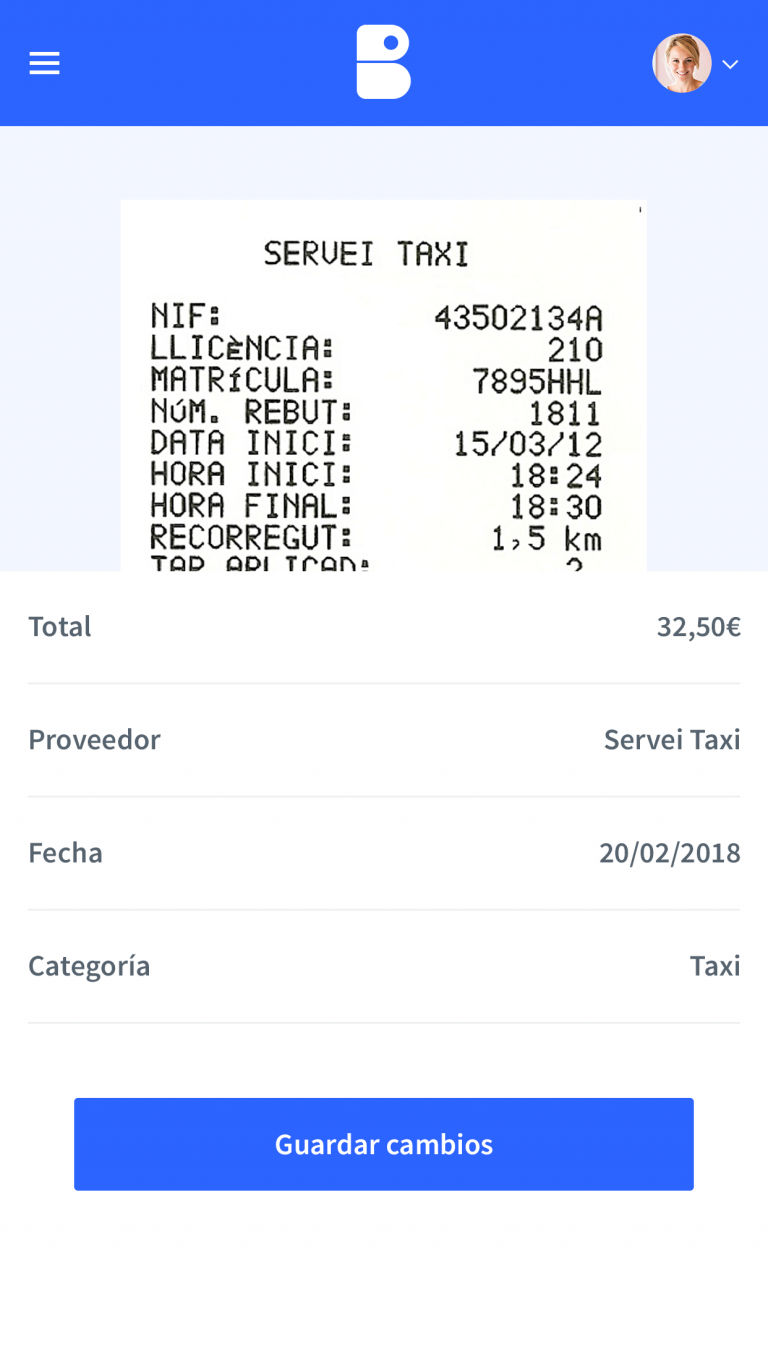The image size is (768, 1365).
Task: Click the Servei Taxi provider value
Action: 672,739
